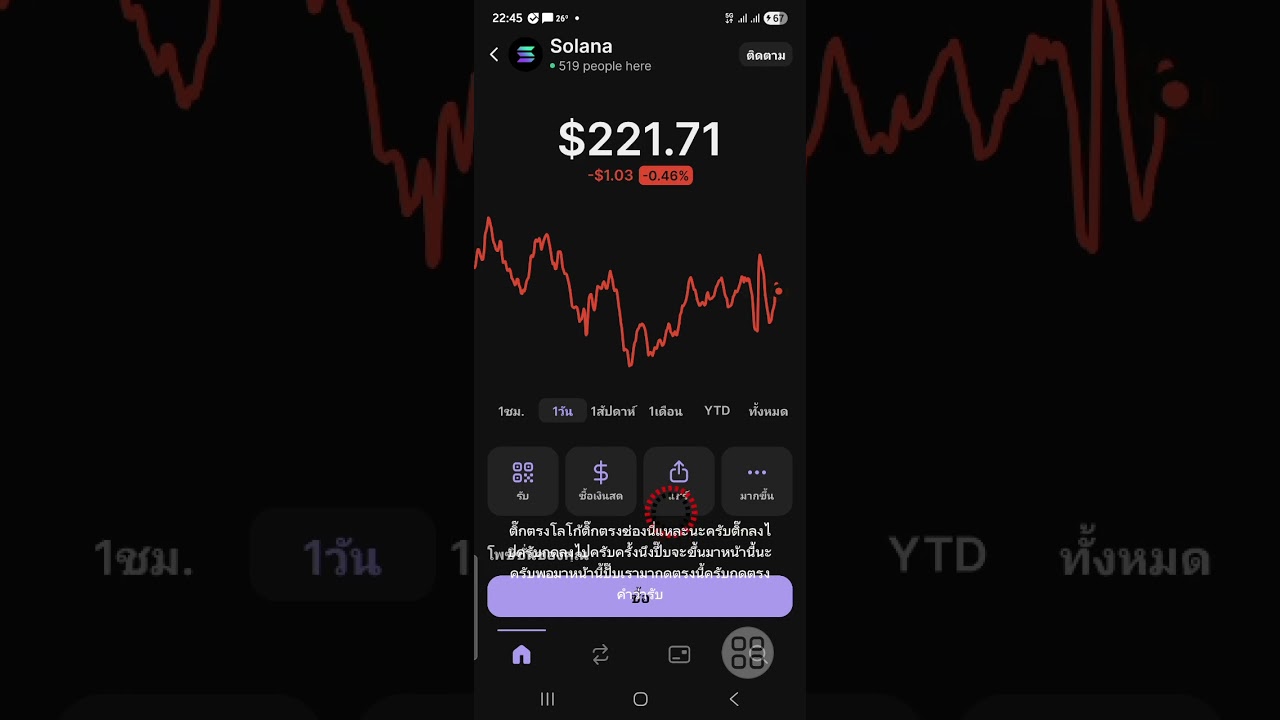
Task: Open the wallet card tab
Action: (x=679, y=655)
